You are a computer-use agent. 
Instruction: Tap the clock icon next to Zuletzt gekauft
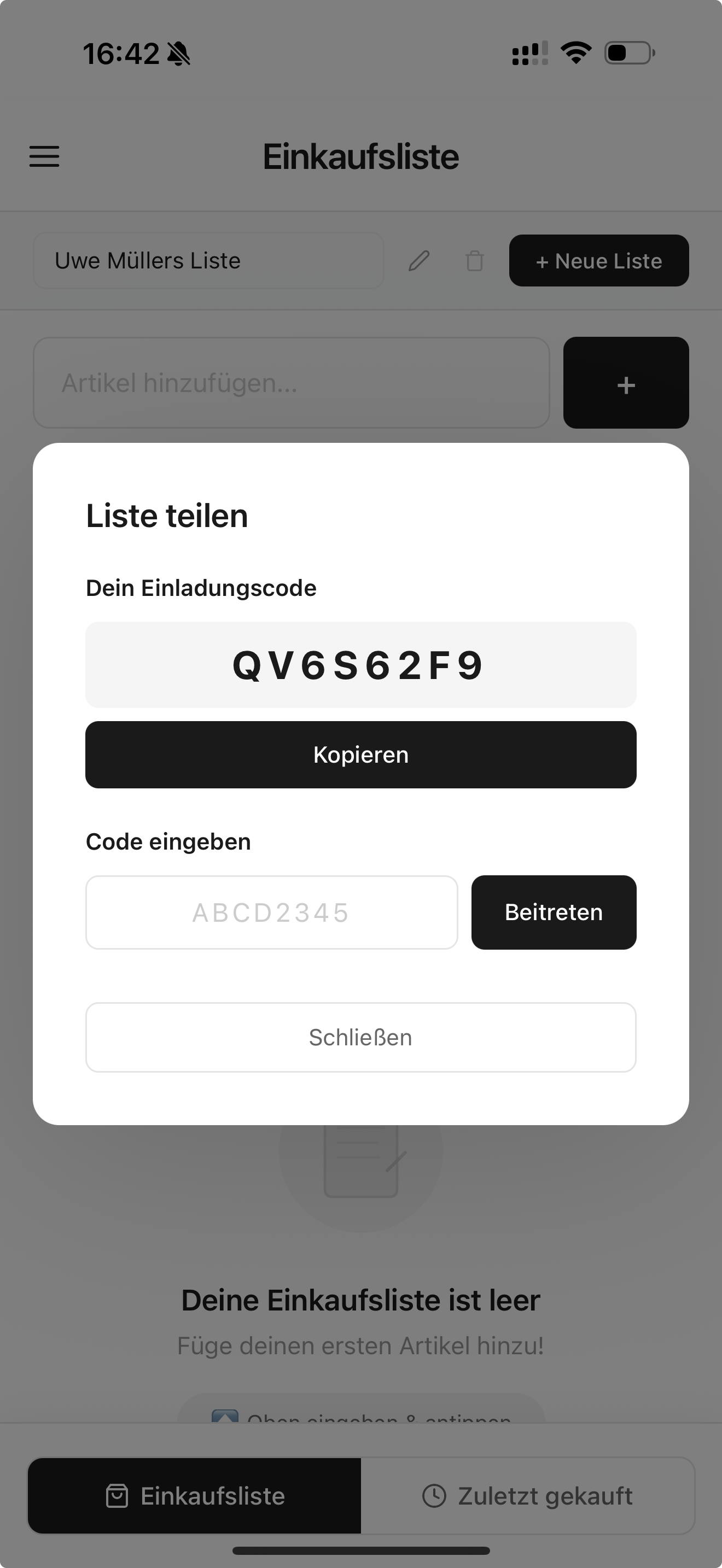(435, 1496)
